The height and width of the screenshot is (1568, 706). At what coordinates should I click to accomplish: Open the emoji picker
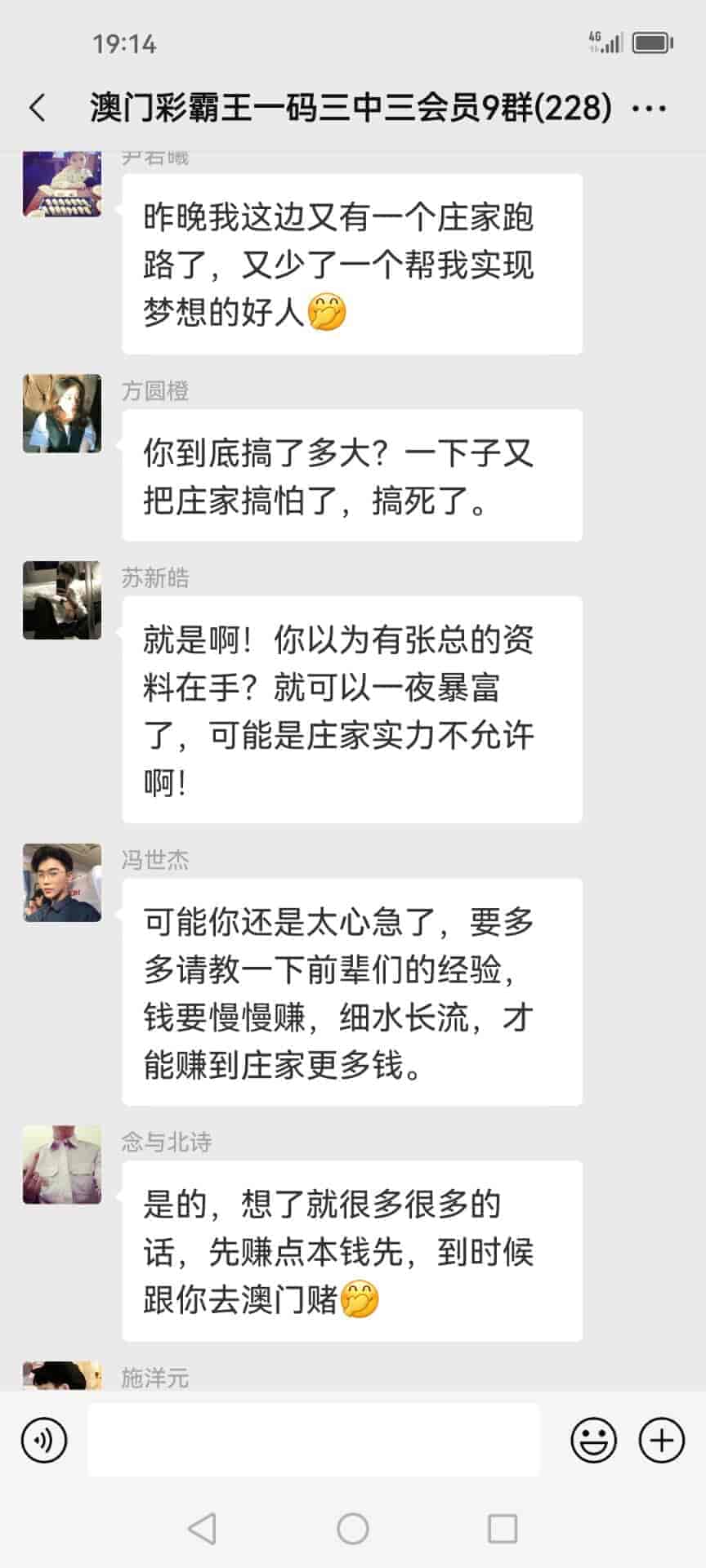593,1440
